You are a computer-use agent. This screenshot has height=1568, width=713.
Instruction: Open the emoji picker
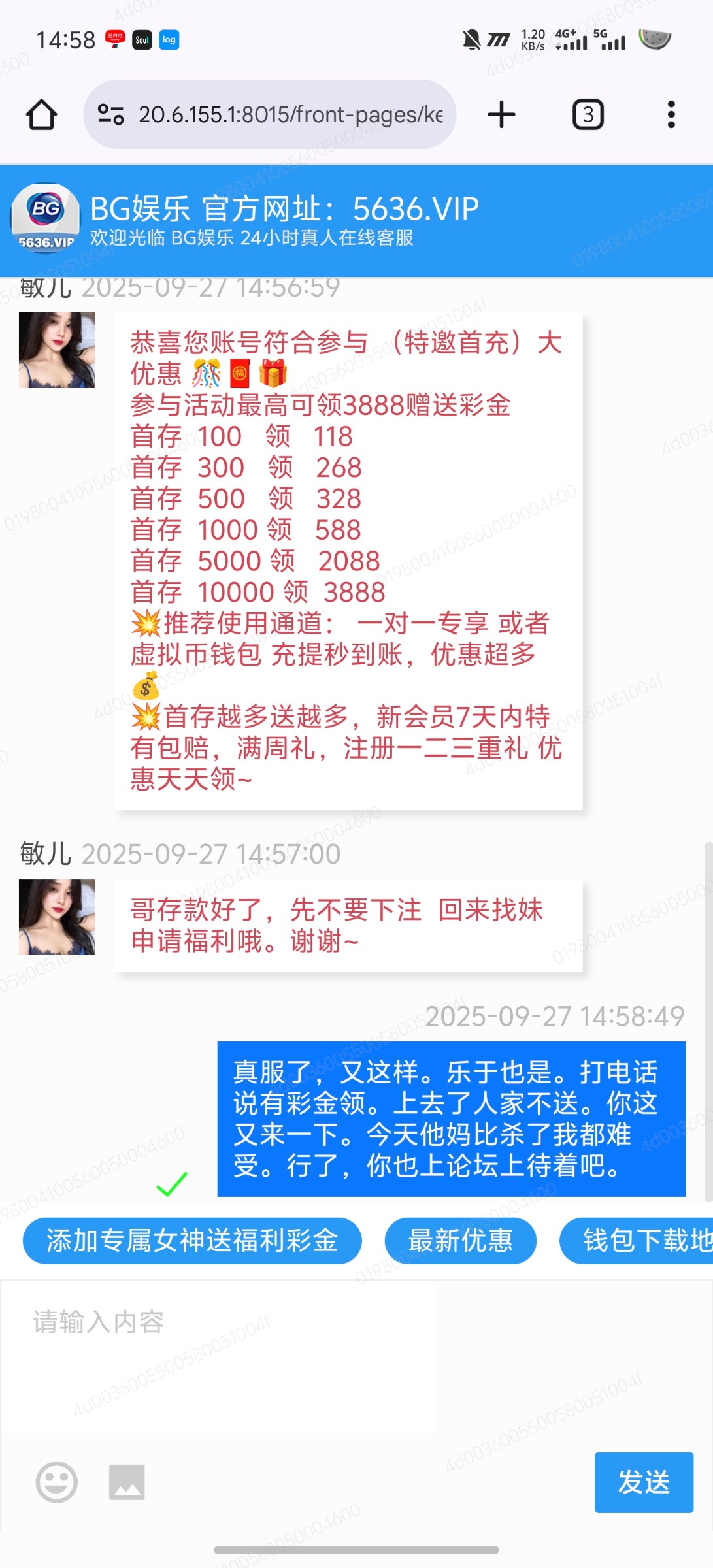56,1482
